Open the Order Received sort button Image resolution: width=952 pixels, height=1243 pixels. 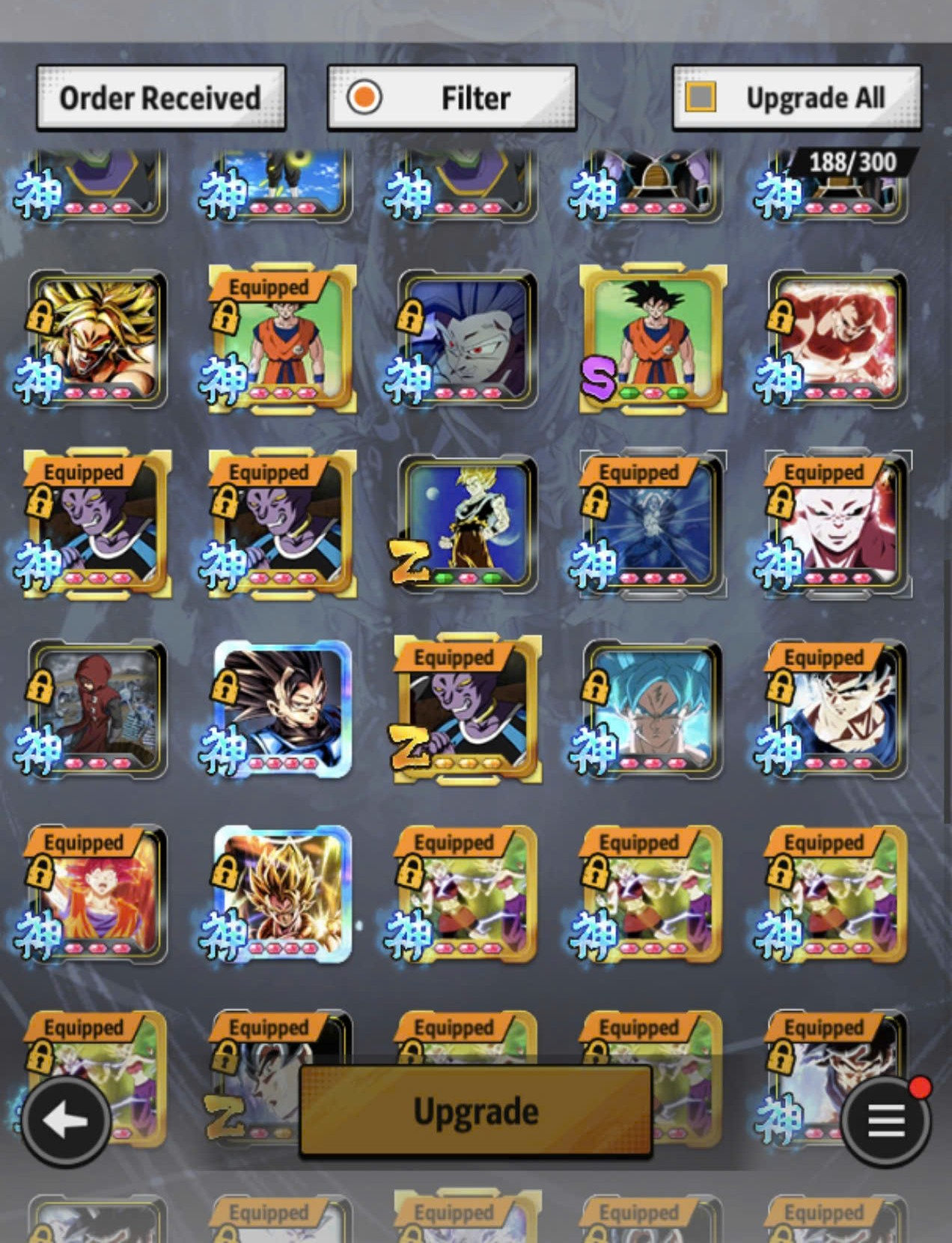coord(160,98)
